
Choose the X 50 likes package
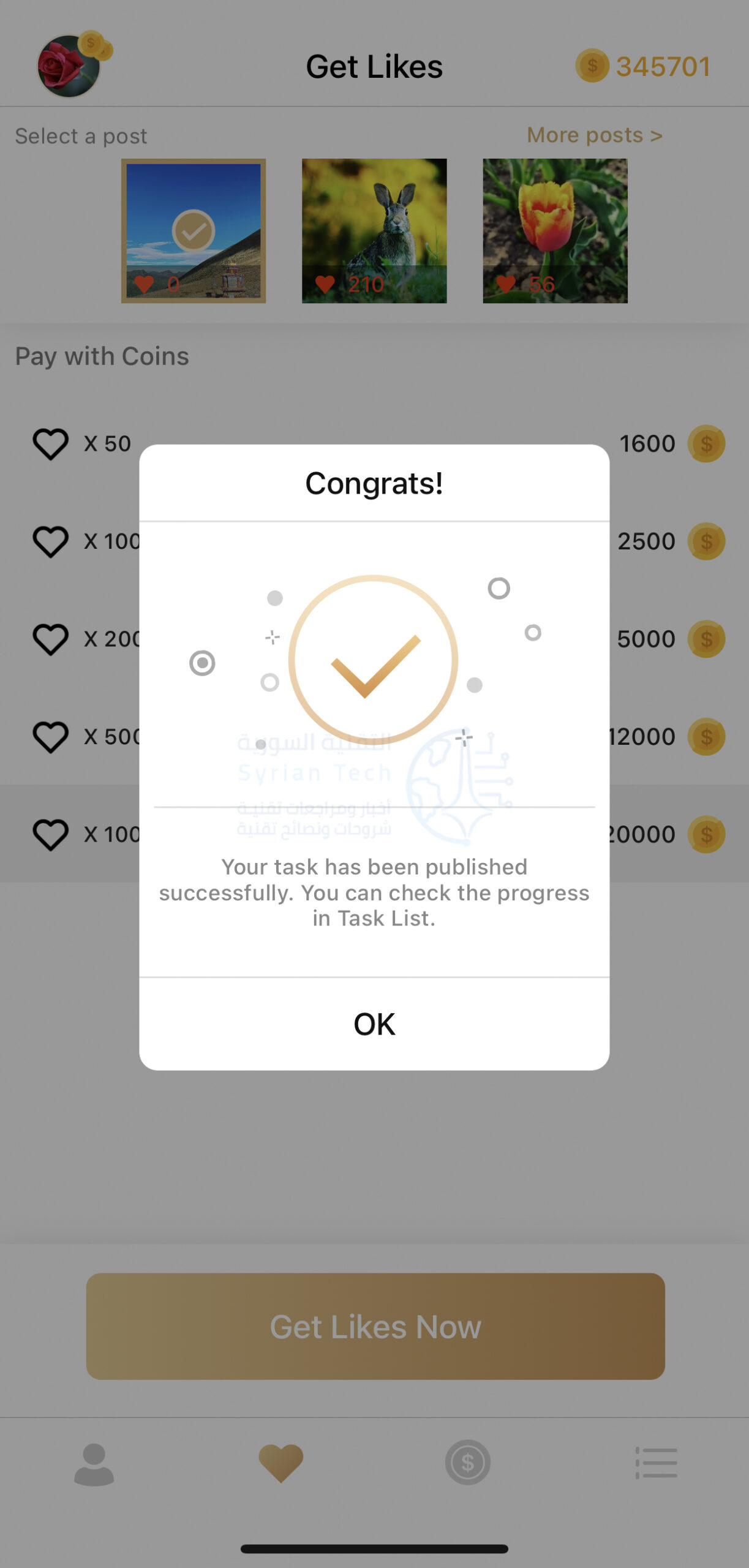pos(374,443)
